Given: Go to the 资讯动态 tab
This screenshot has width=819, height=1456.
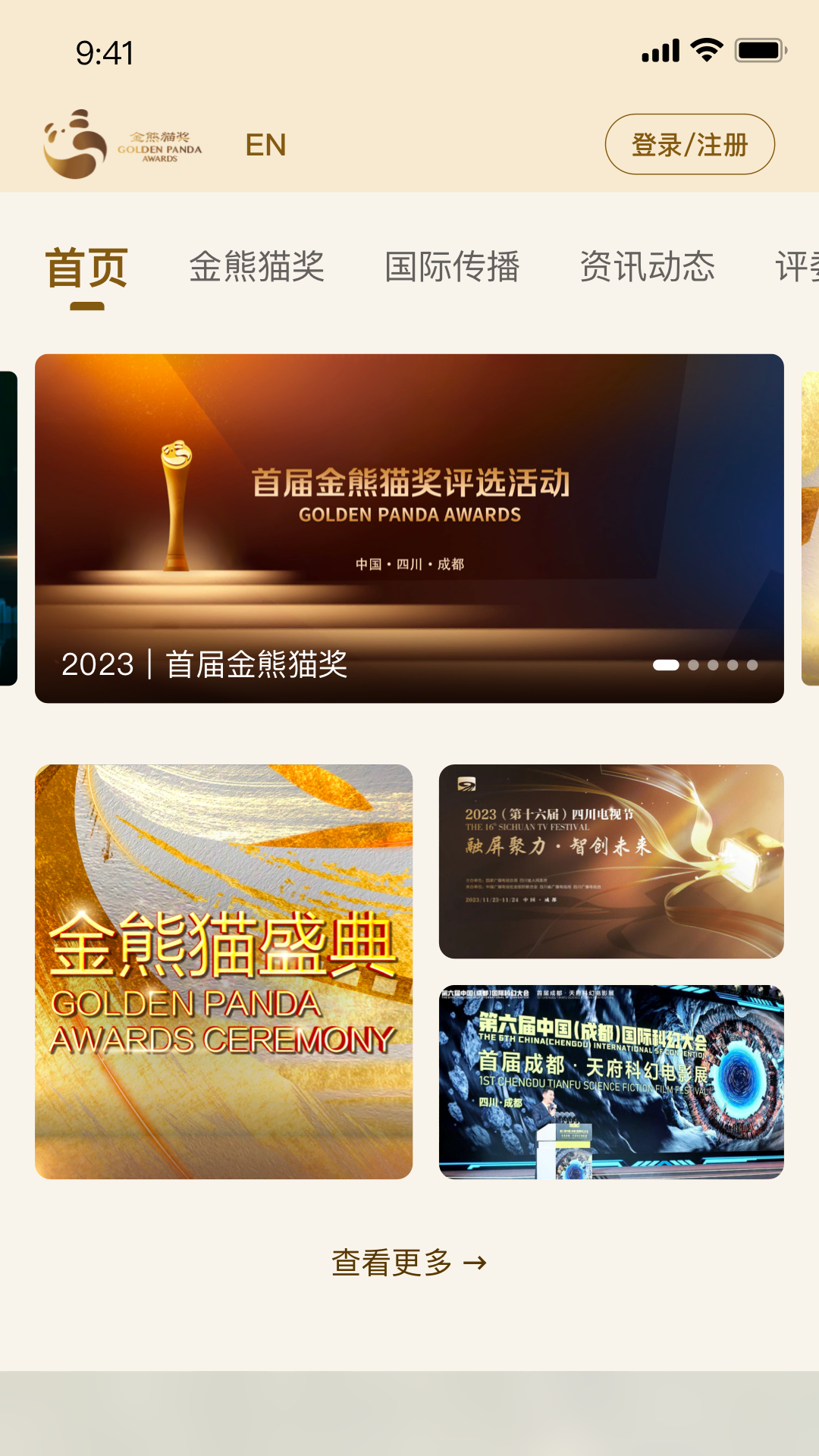Looking at the screenshot, I should pos(647,267).
